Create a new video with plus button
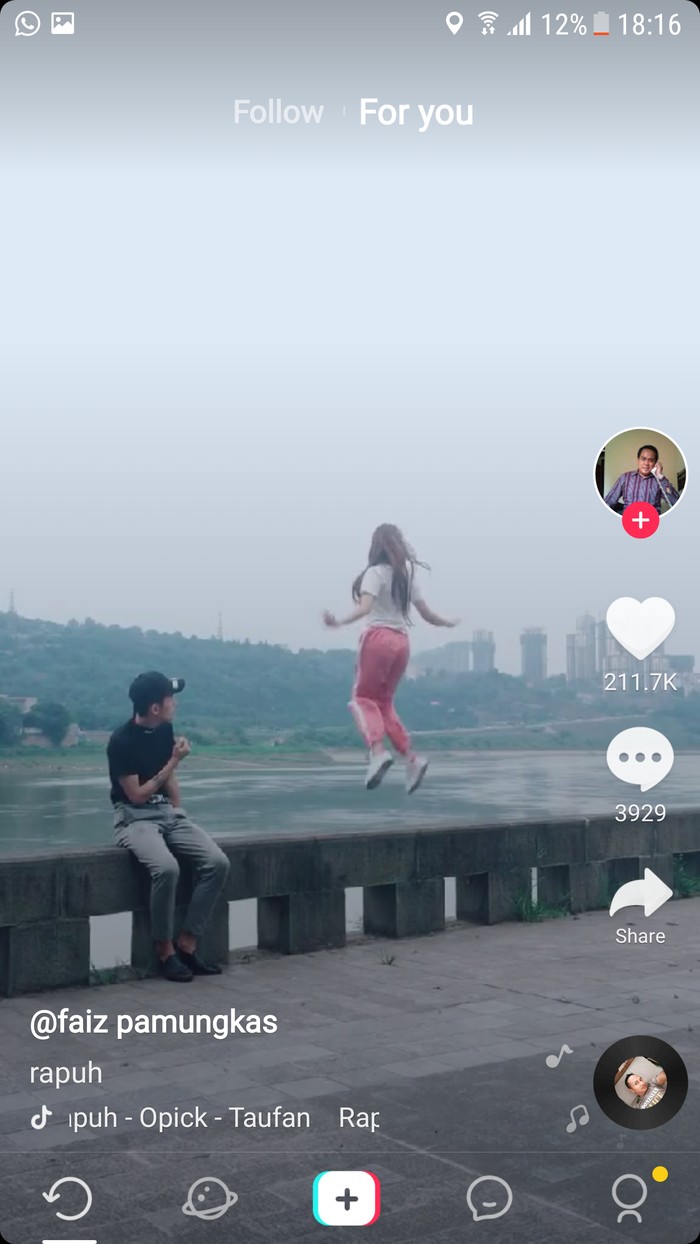This screenshot has height=1244, width=700. tap(346, 1198)
